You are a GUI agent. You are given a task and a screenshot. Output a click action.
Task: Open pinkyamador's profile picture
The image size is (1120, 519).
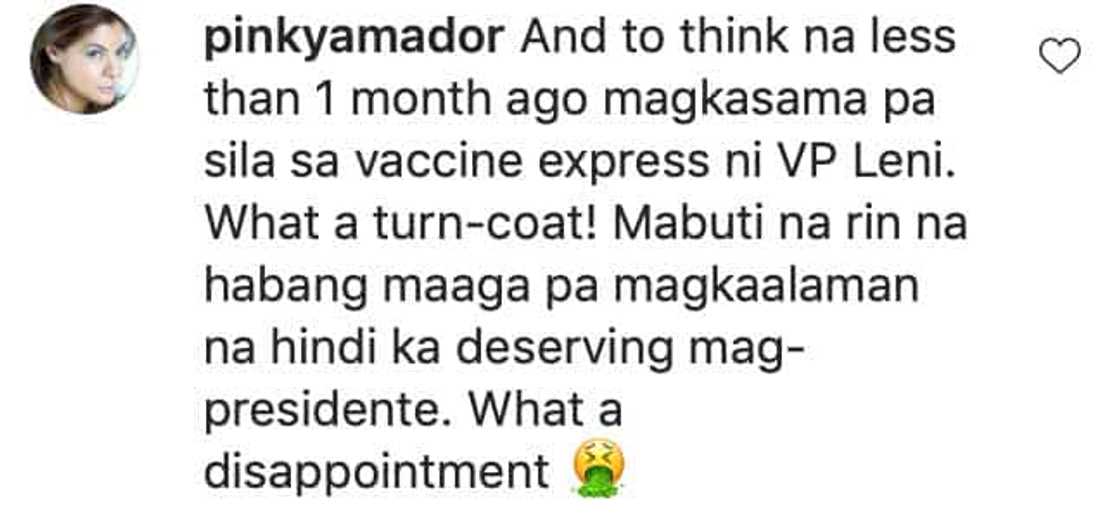coord(83,60)
